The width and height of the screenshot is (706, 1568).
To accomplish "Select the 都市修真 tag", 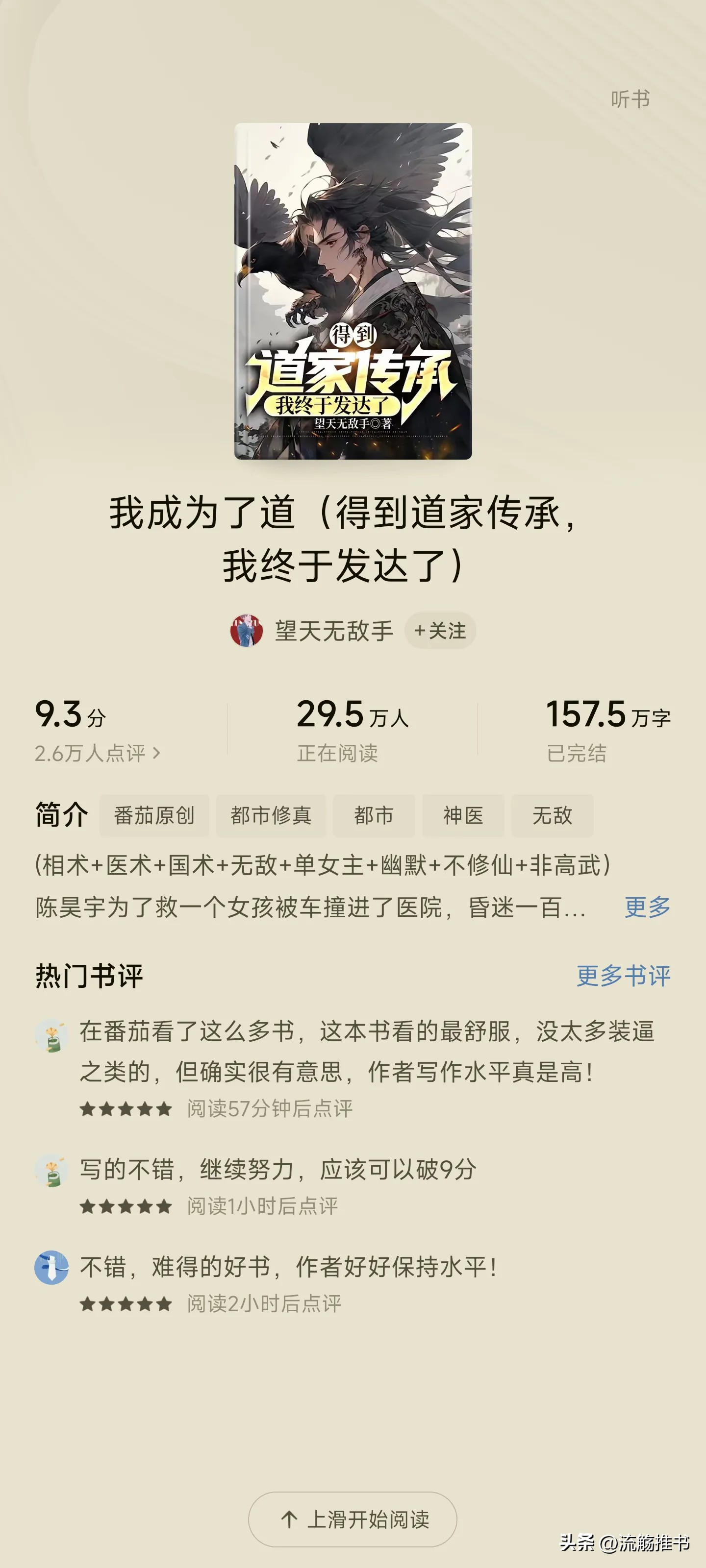I will click(271, 815).
